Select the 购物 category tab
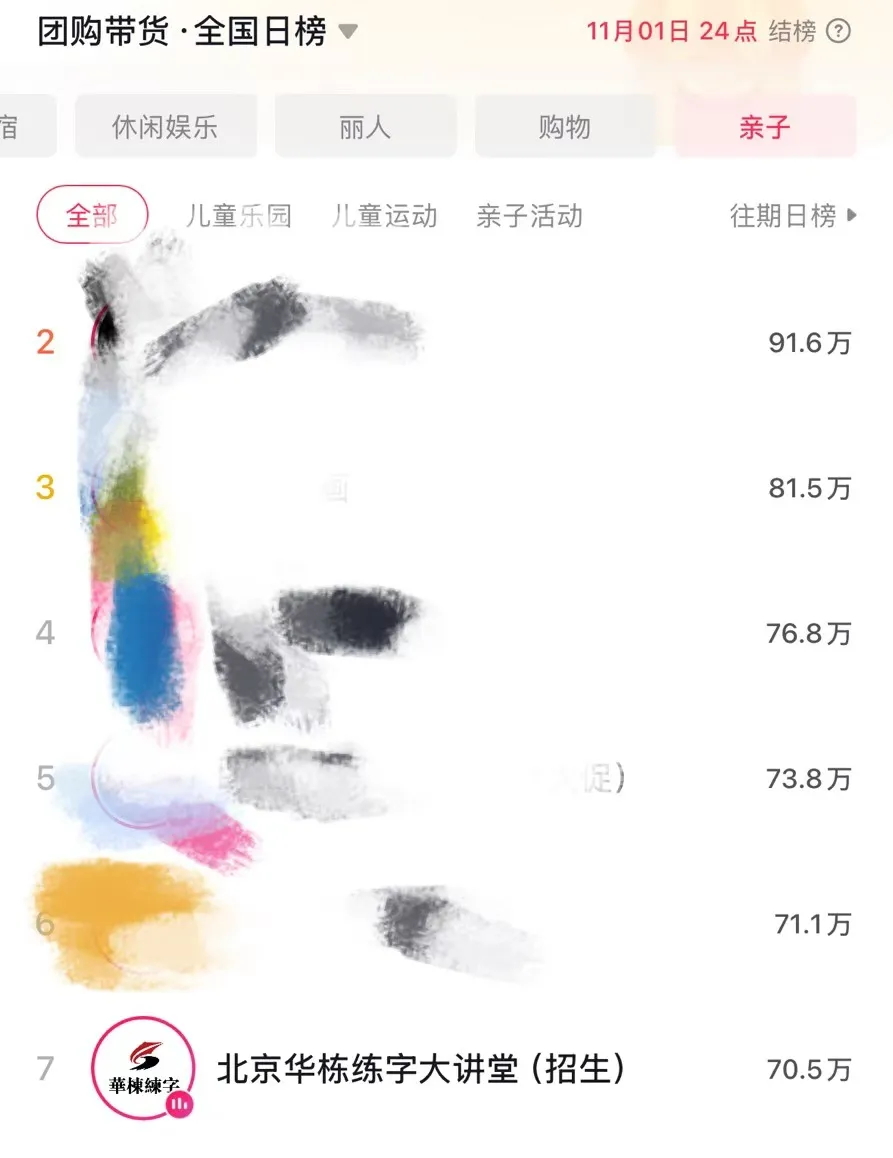The width and height of the screenshot is (893, 1158). point(565,128)
